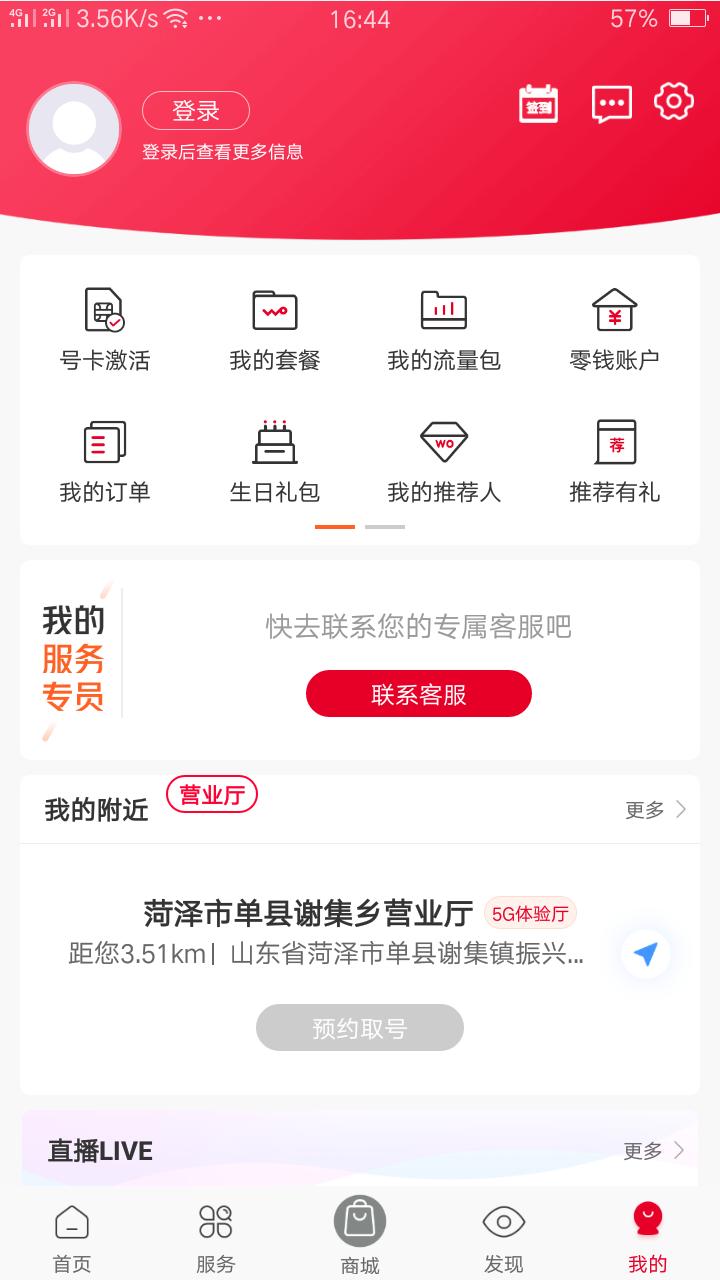Open the sign-in calendar icon
This screenshot has width=720, height=1280.
(x=537, y=103)
